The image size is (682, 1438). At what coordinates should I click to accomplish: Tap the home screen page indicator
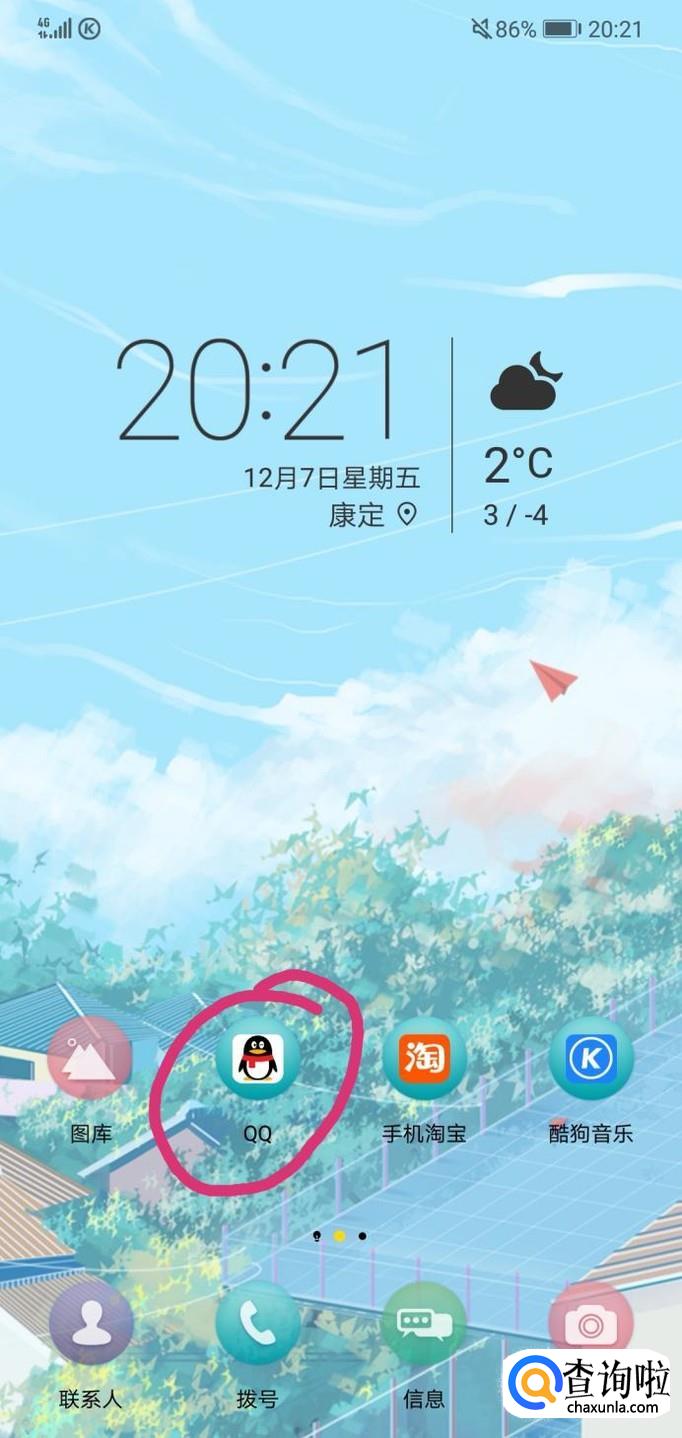point(340,1236)
